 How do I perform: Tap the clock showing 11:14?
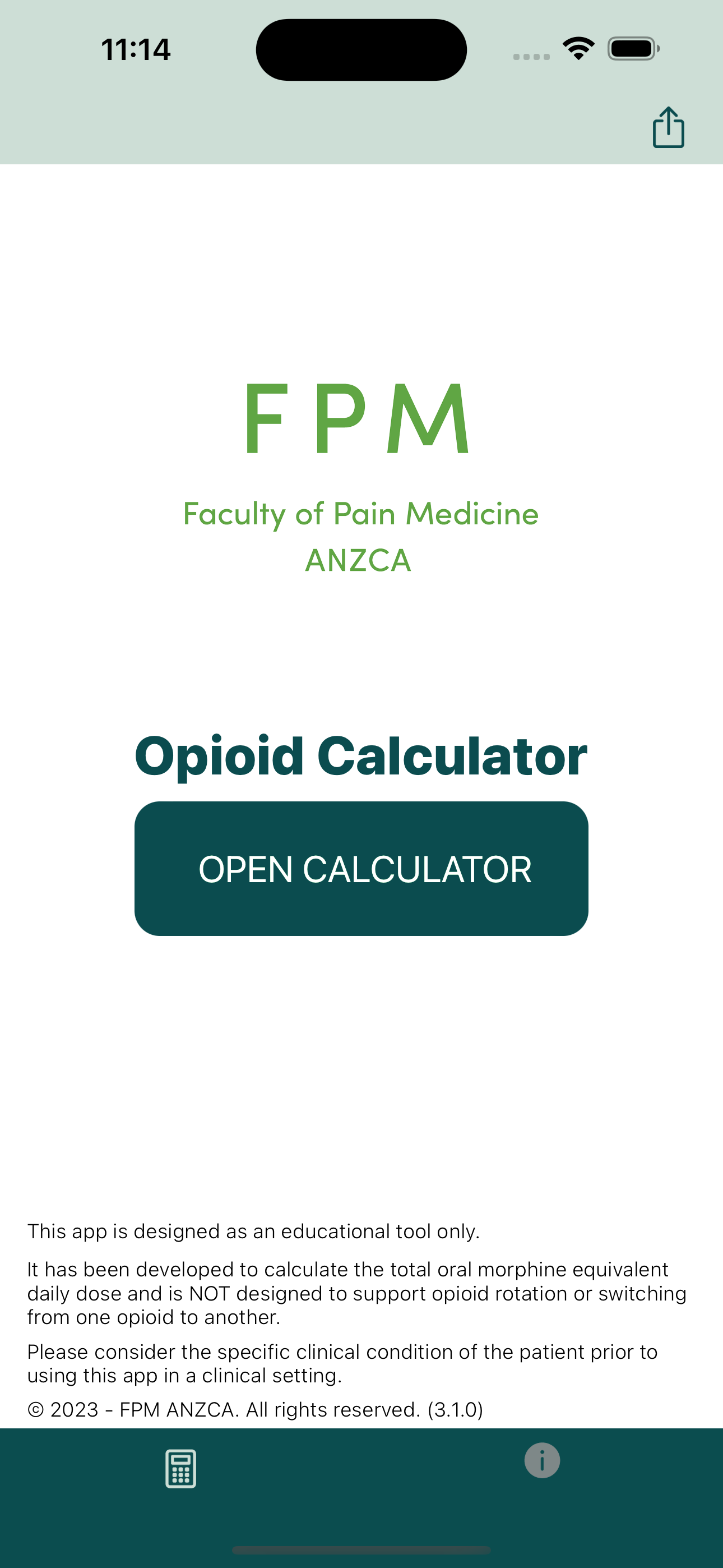click(135, 49)
